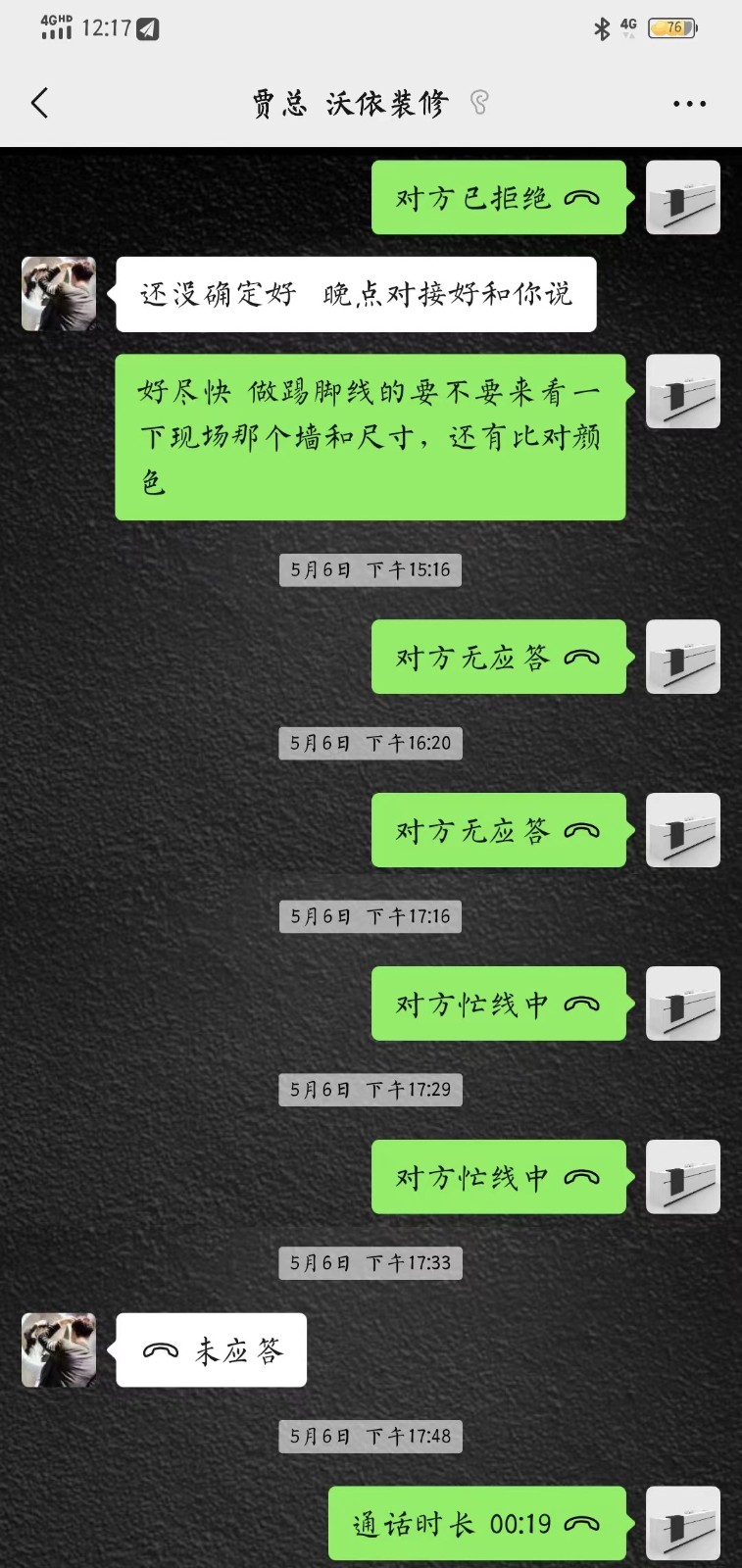Image resolution: width=742 pixels, height=1568 pixels.
Task: Go back from the 贾总 沃依装修 chat
Action: pos(40,103)
